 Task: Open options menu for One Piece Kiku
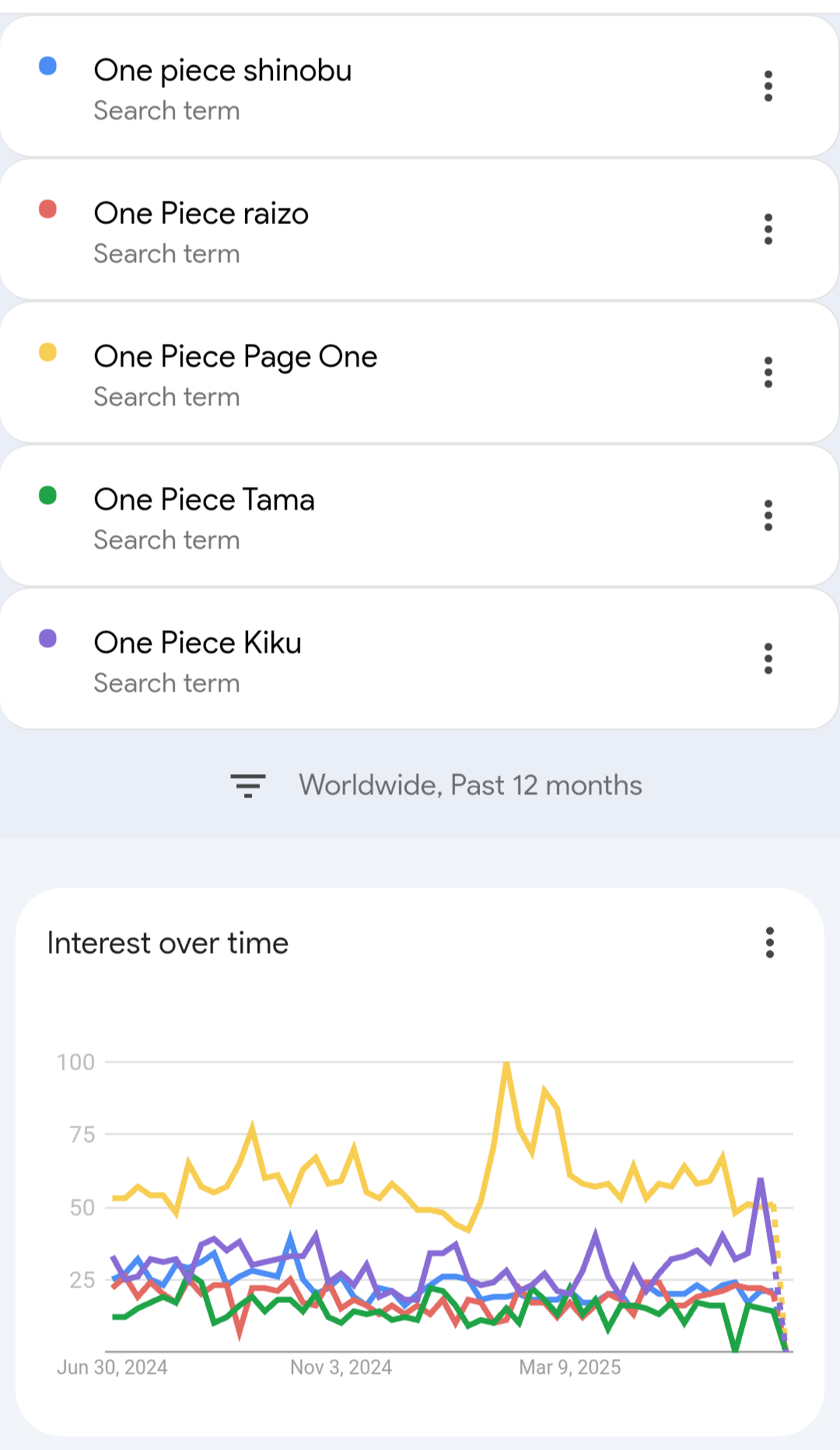pyautogui.click(x=768, y=659)
